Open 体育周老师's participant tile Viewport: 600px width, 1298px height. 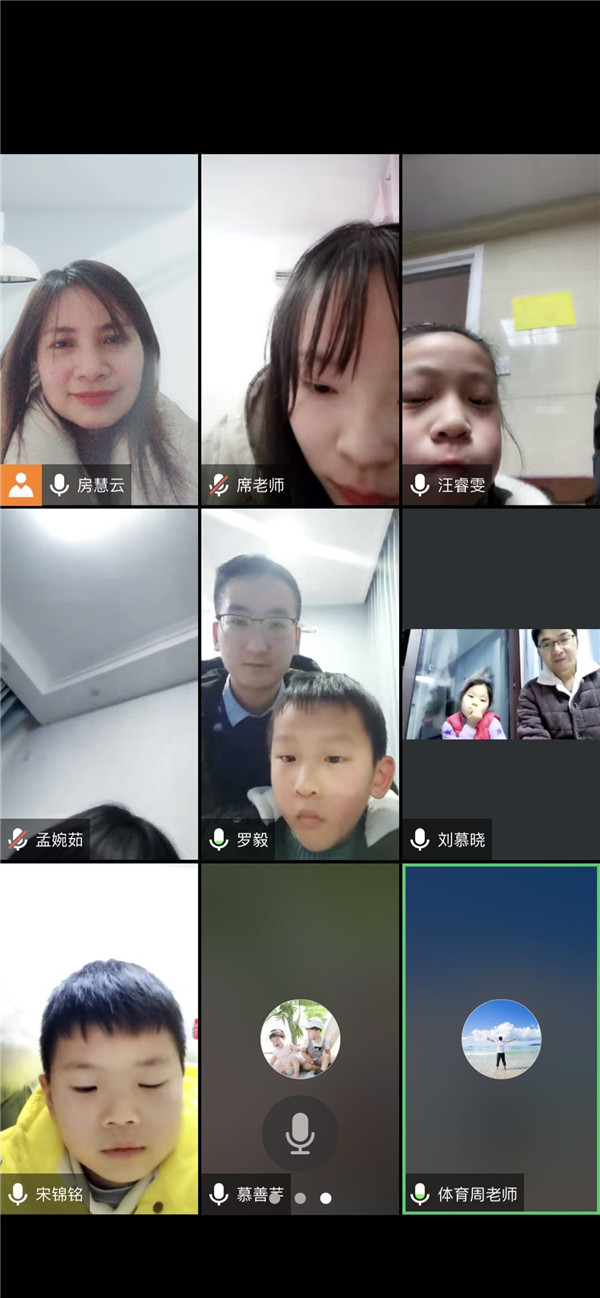pyautogui.click(x=500, y=1040)
